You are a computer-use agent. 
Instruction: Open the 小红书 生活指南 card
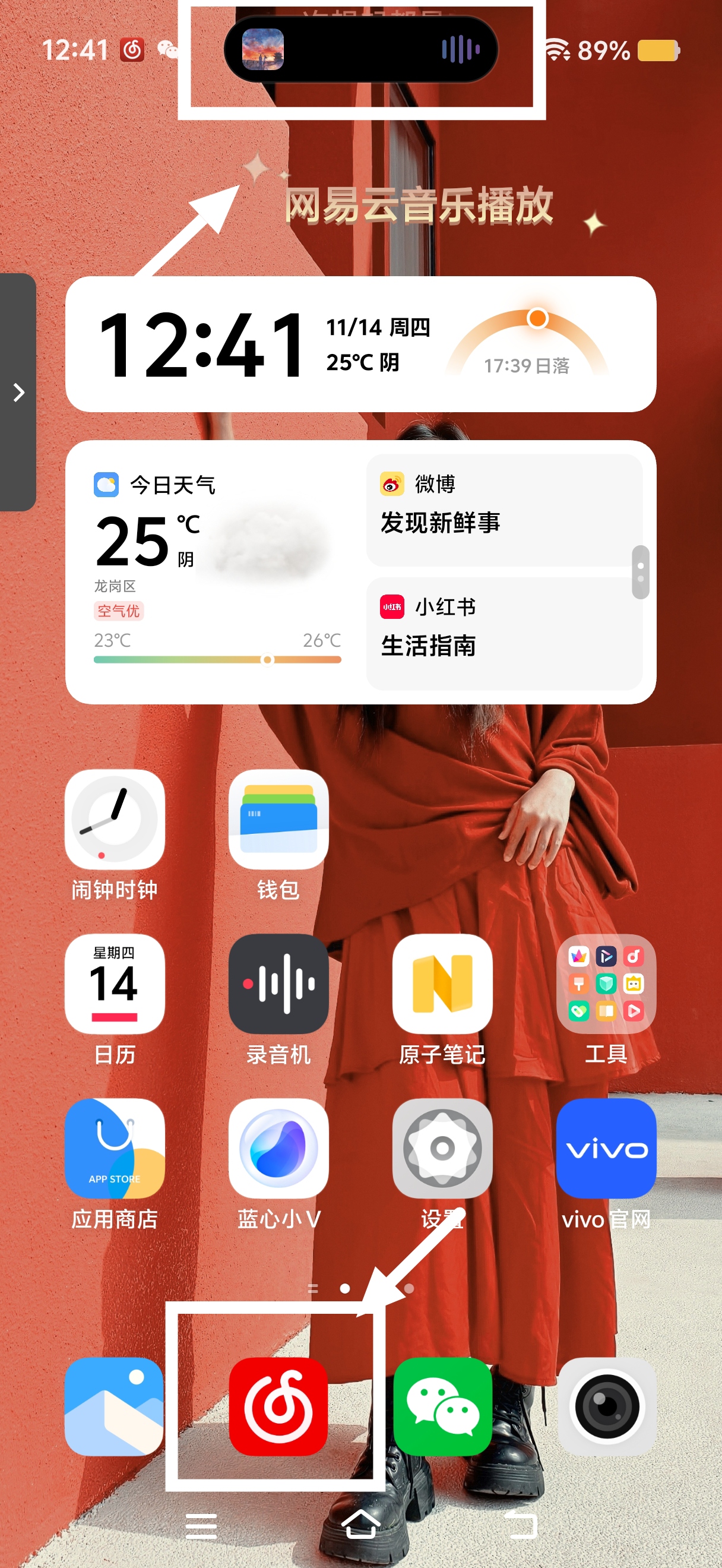(503, 633)
